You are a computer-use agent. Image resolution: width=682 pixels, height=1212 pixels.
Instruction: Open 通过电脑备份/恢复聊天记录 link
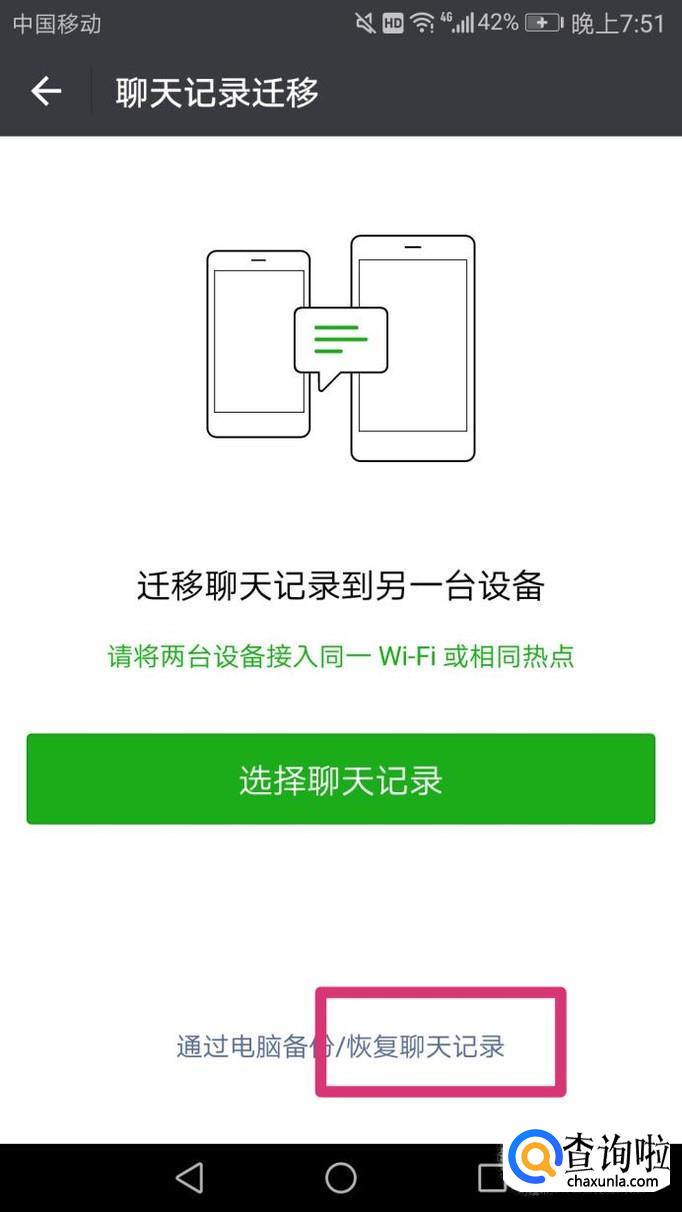(x=341, y=1047)
